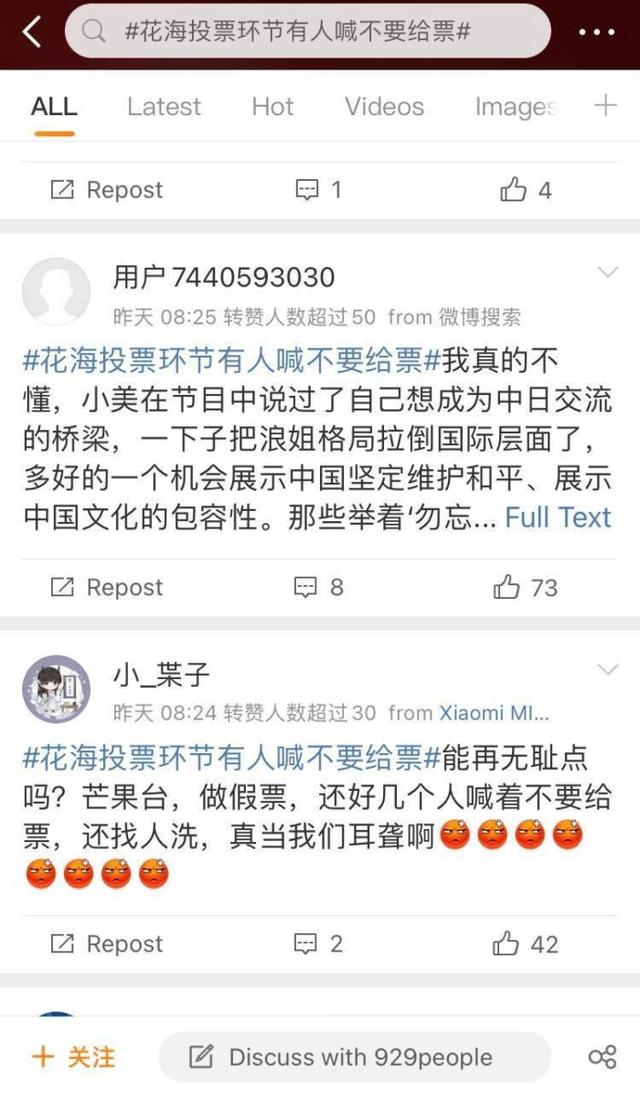This screenshot has height=1097, width=640.
Task: Open the Images tab
Action: 514,106
